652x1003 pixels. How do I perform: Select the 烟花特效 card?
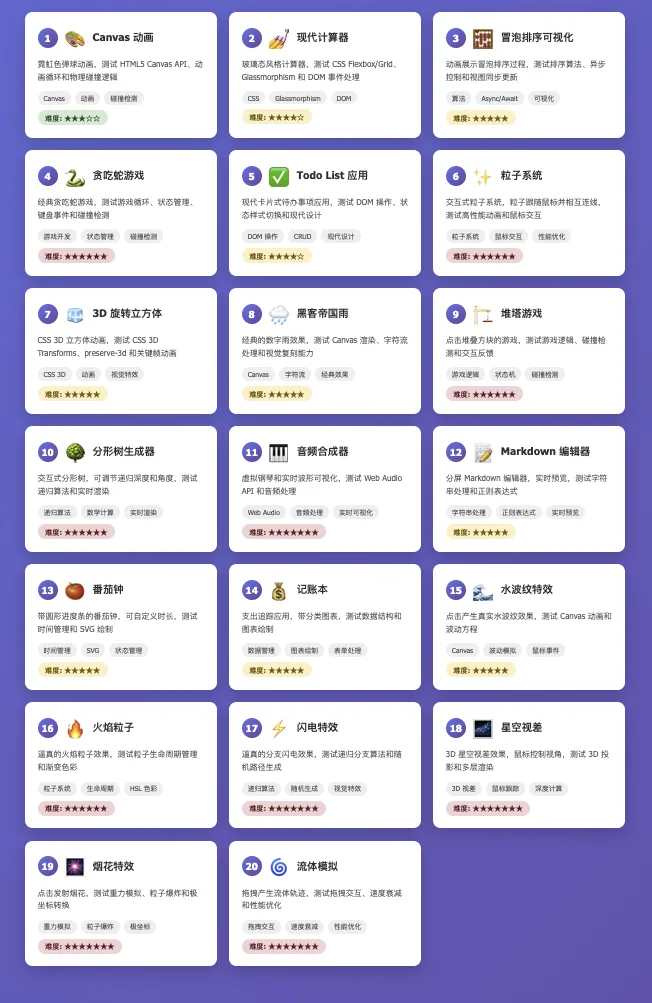point(121,903)
